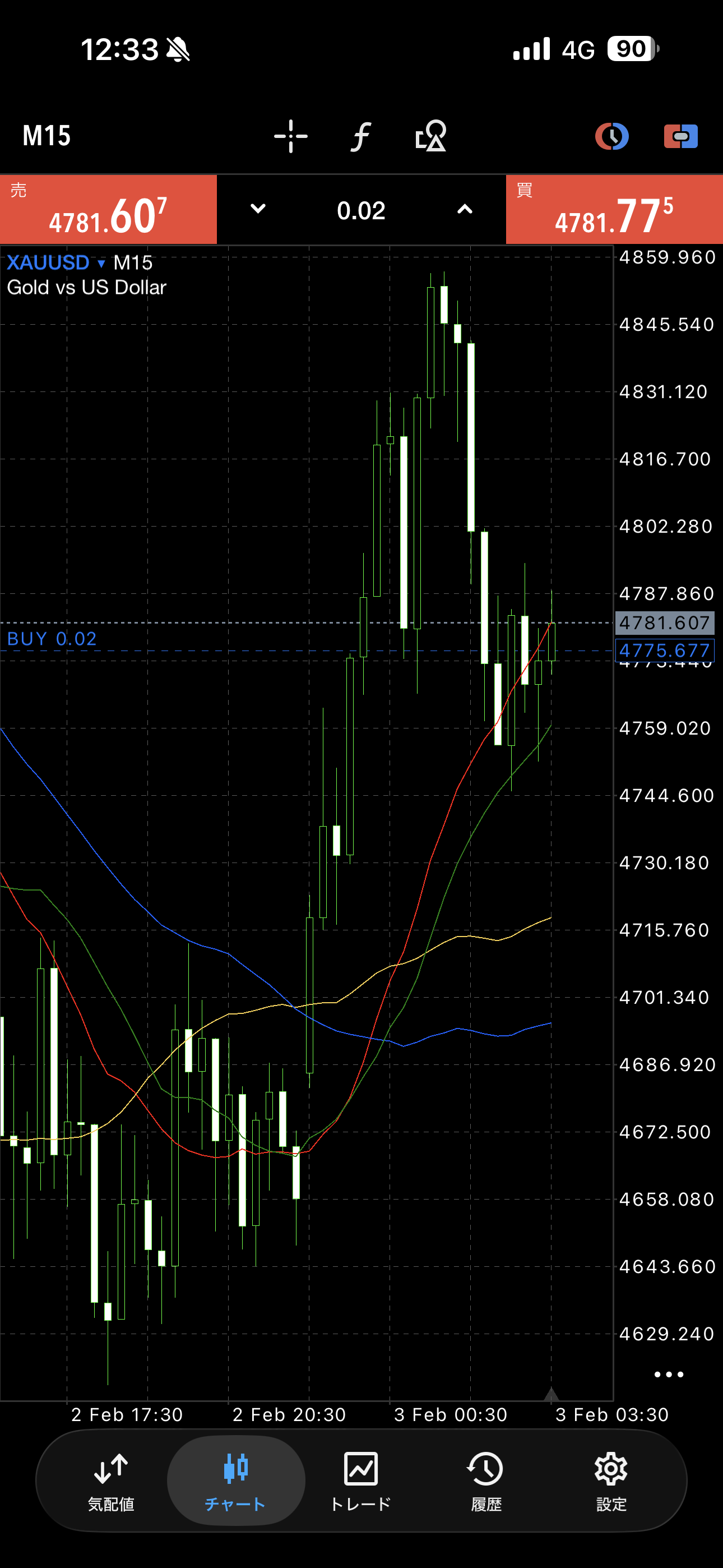723x1568 pixels.
Task: Open the indicators list
Action: click(x=361, y=136)
